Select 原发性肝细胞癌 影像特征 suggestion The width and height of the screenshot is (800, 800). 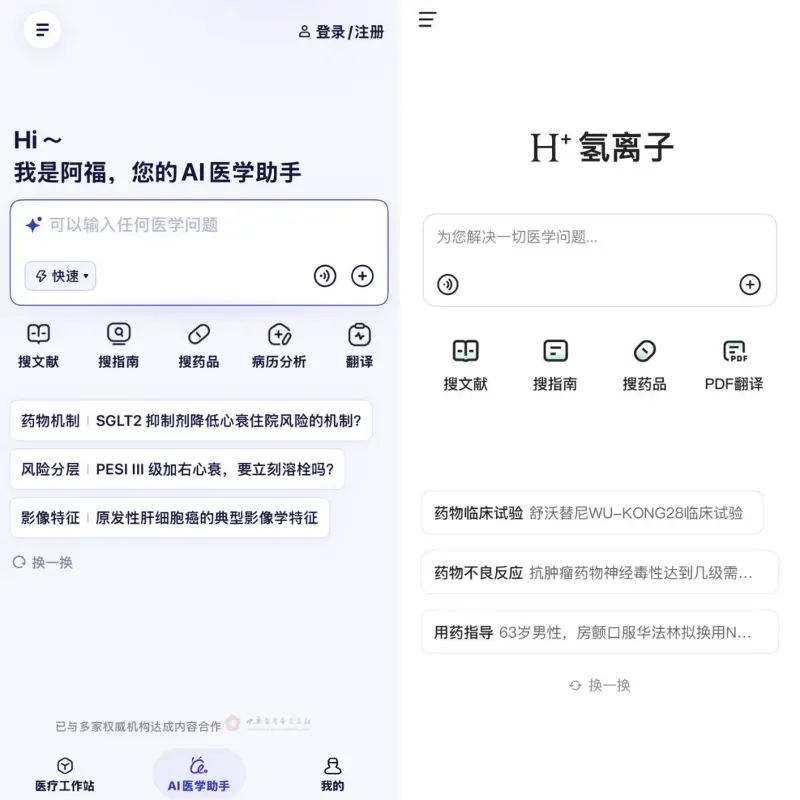click(170, 518)
